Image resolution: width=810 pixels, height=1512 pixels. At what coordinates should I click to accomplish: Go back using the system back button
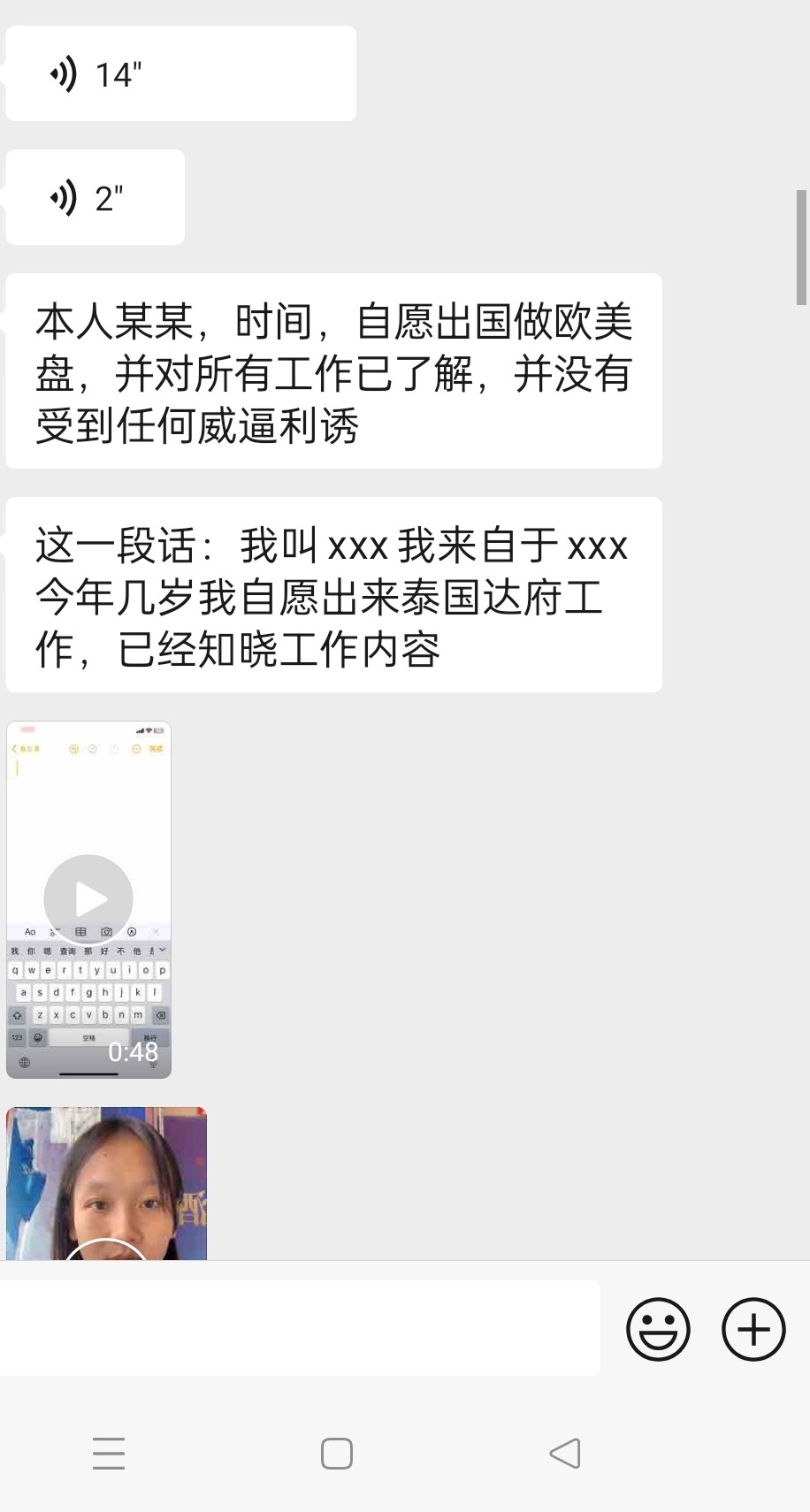(565, 1453)
